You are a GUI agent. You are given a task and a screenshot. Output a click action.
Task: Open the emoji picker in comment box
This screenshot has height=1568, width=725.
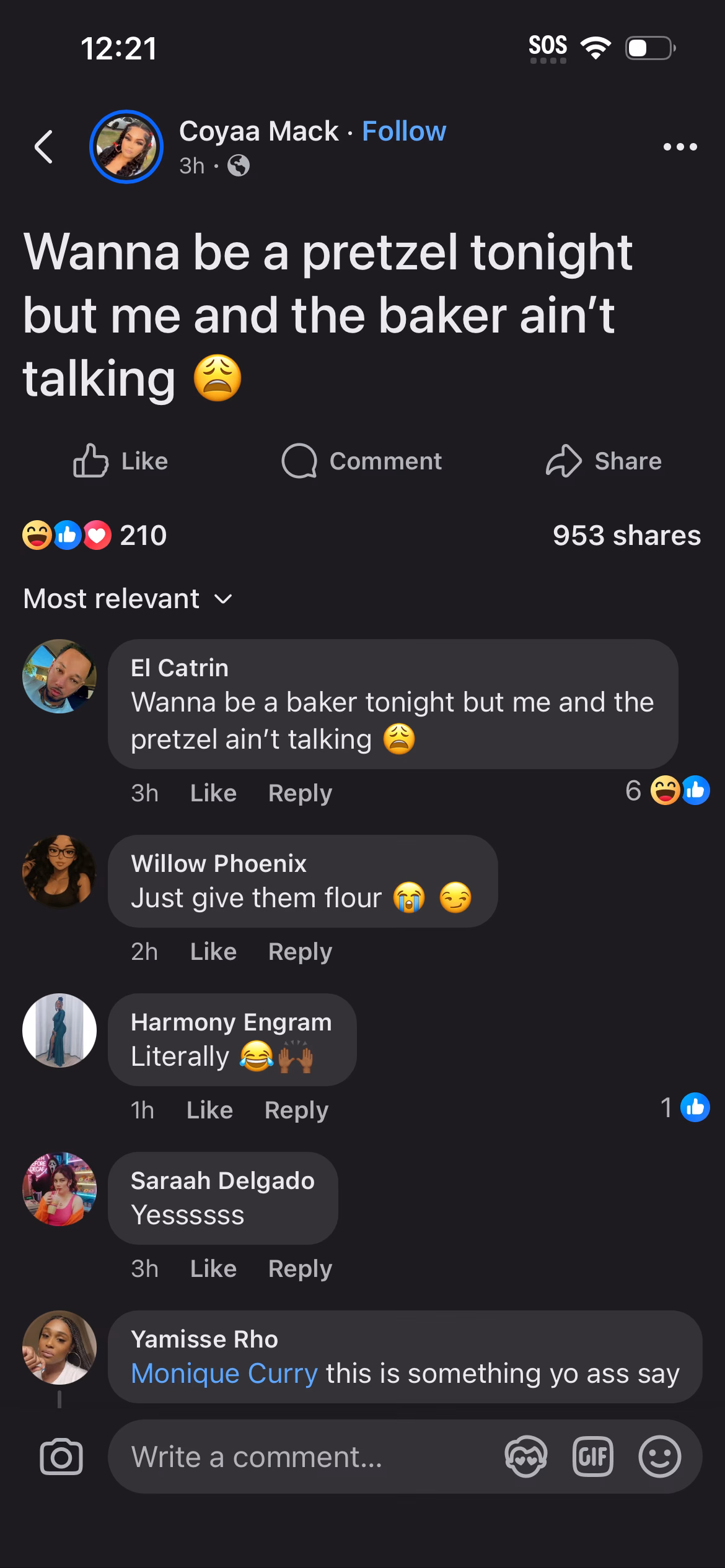pyautogui.click(x=659, y=1457)
